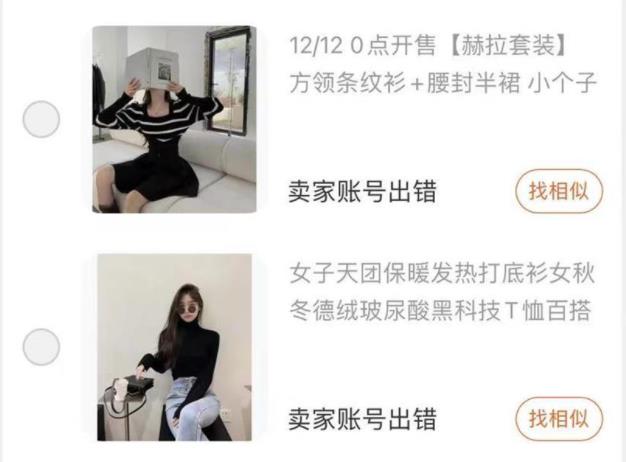The width and height of the screenshot is (626, 462).
Task: Open the 赫拉套装 striped top product image
Action: point(174,119)
